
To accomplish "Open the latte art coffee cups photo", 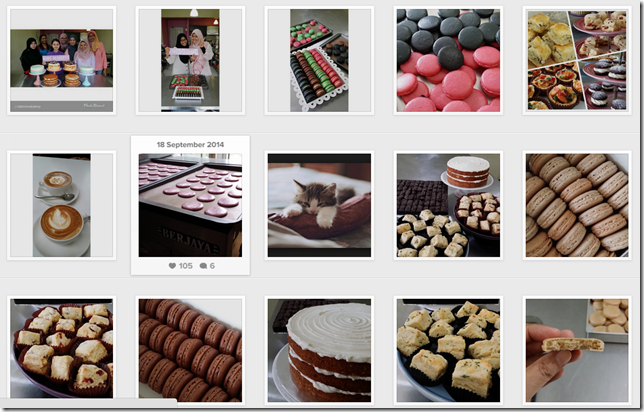I will (61, 205).
